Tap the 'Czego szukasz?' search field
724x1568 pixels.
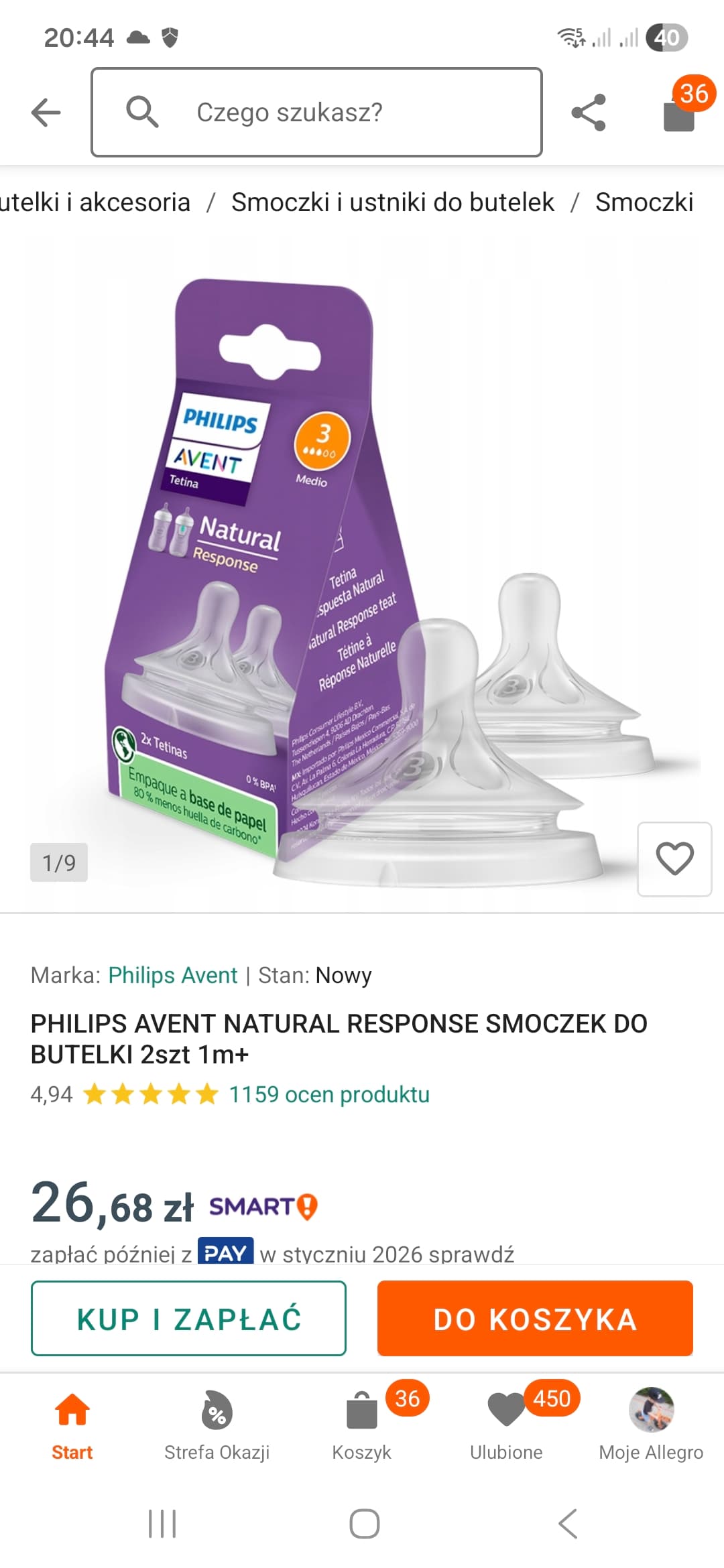click(x=316, y=112)
